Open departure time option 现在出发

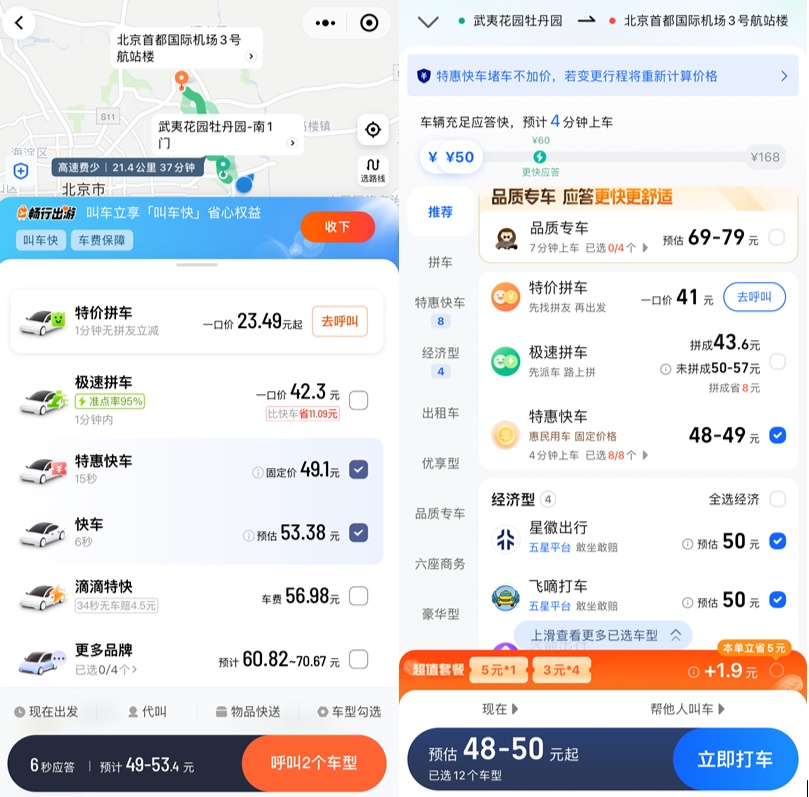click(x=46, y=712)
